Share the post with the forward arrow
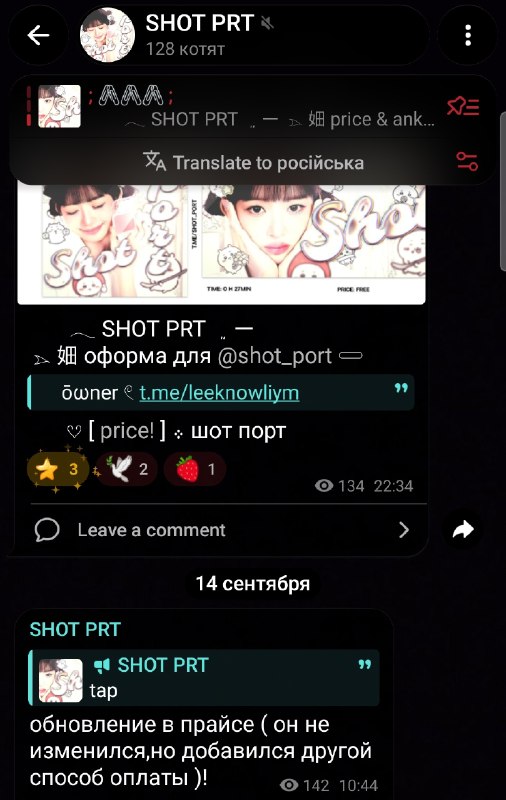 (463, 530)
